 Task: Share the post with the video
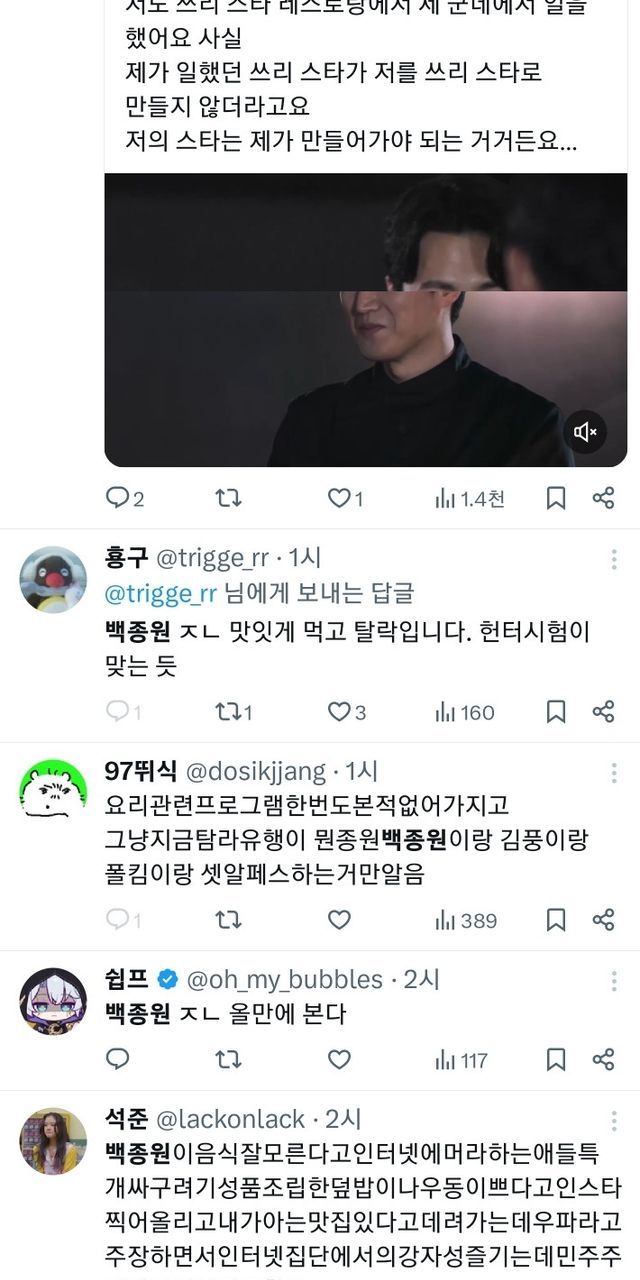coord(603,498)
